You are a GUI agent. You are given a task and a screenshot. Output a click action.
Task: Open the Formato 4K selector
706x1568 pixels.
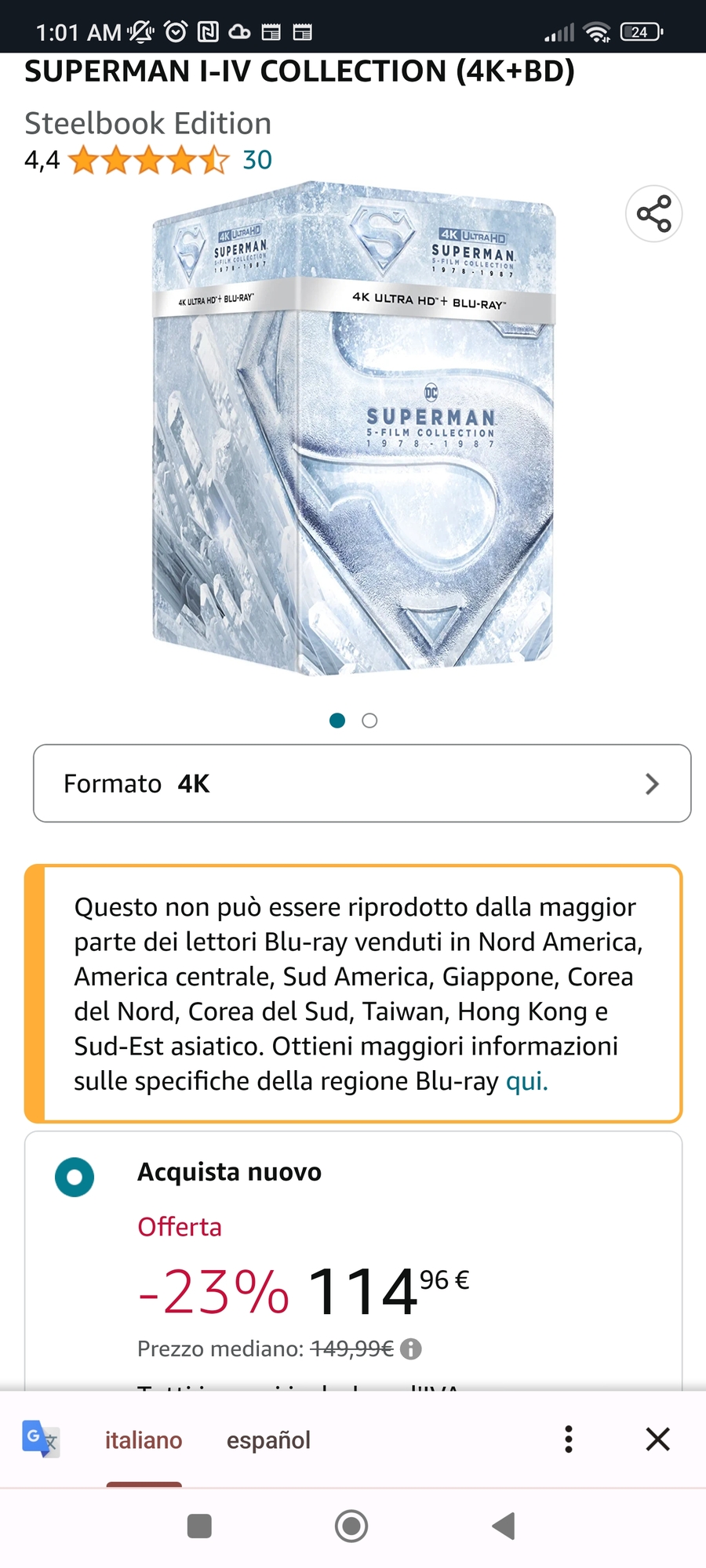pos(362,783)
